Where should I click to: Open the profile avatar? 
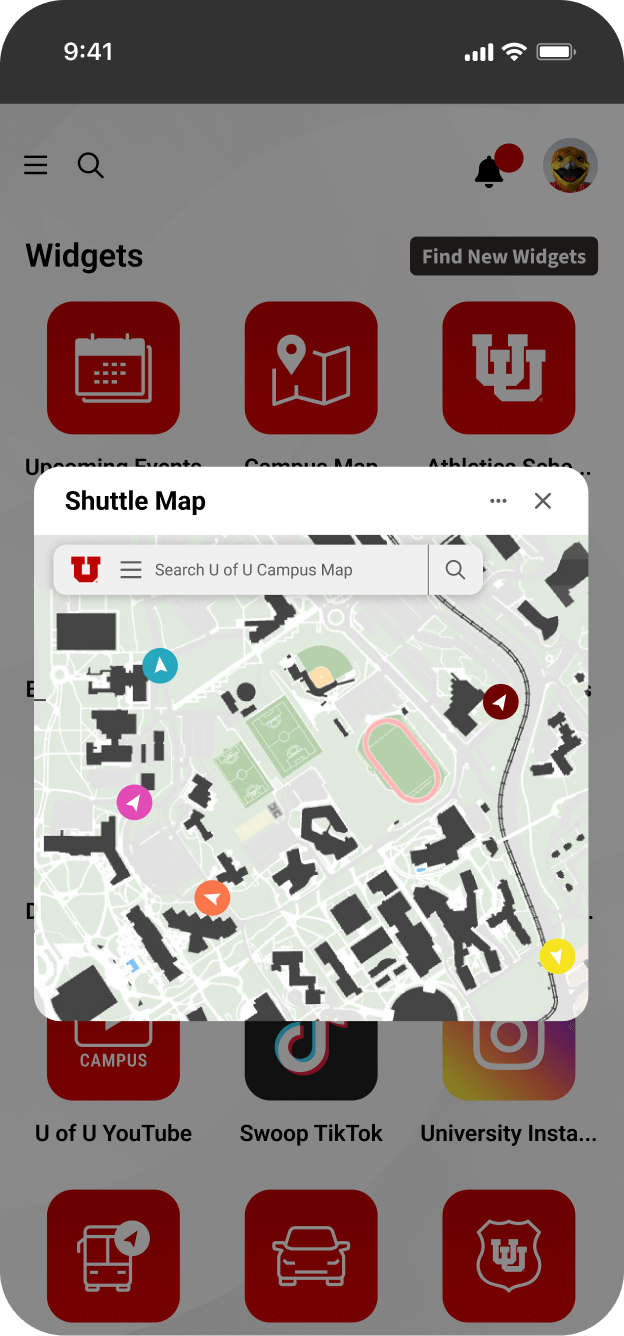[570, 166]
